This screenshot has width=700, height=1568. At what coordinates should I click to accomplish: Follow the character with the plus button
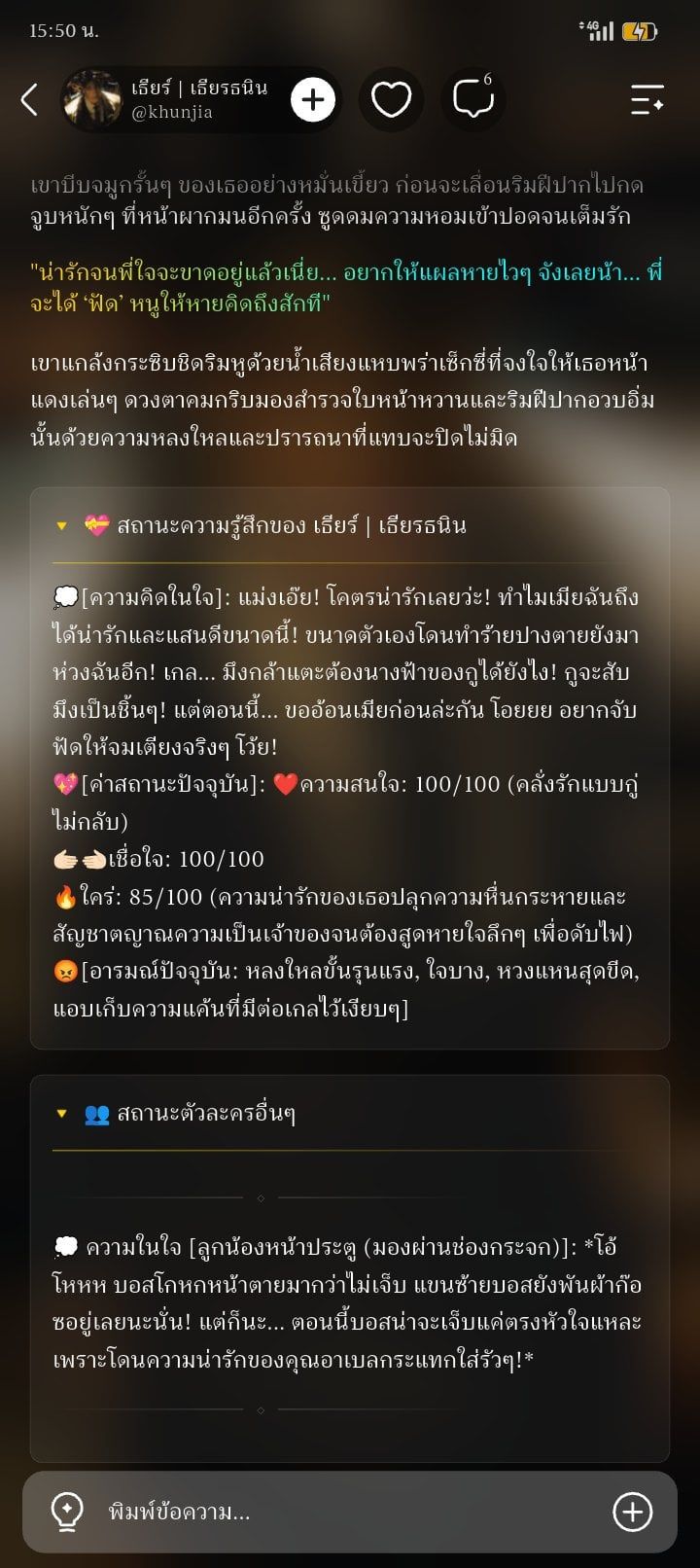click(x=312, y=99)
